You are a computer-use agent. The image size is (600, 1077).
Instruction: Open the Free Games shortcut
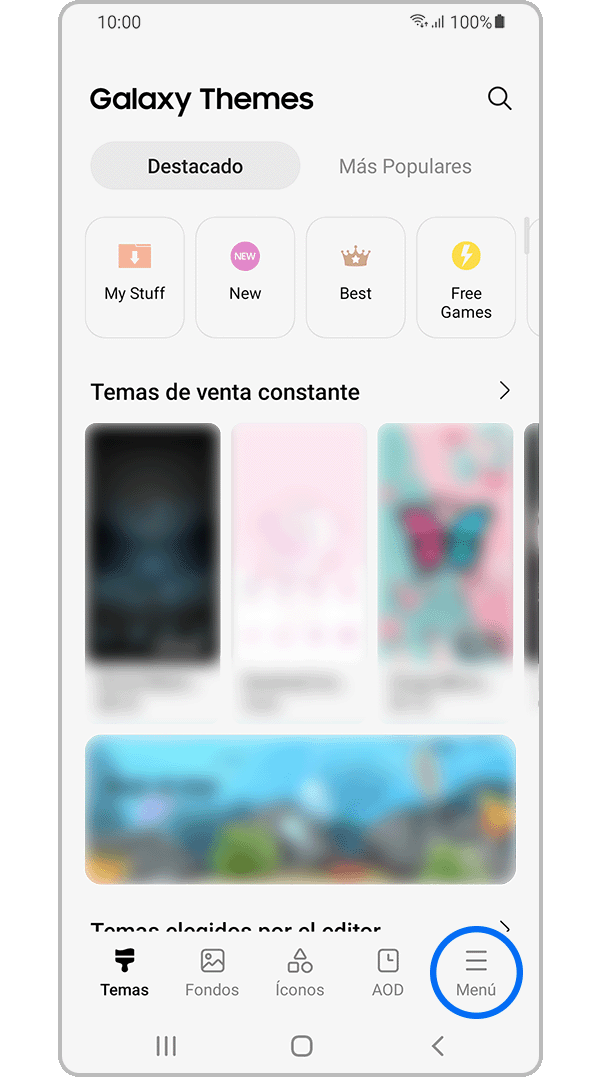[466, 277]
